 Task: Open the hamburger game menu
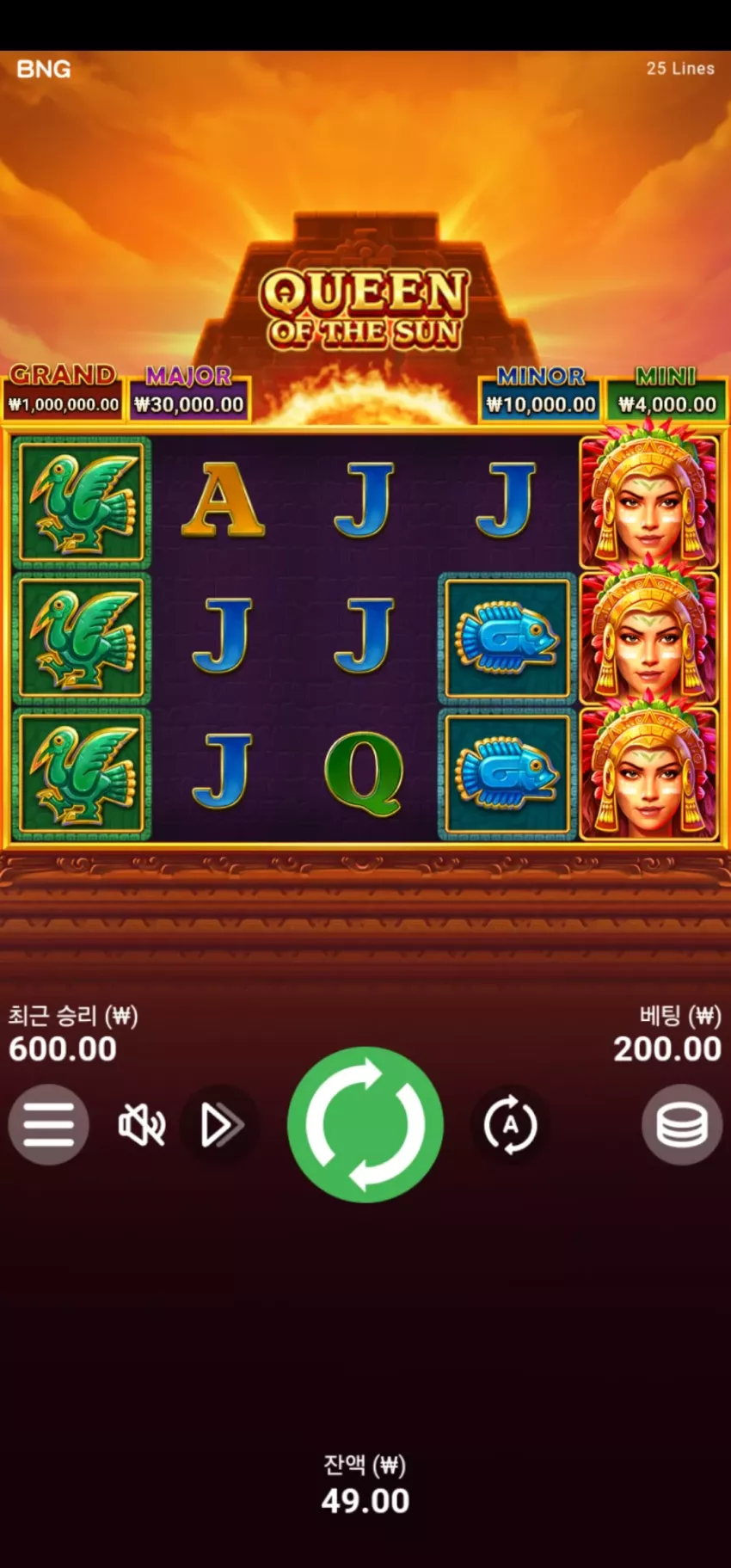[49, 1124]
